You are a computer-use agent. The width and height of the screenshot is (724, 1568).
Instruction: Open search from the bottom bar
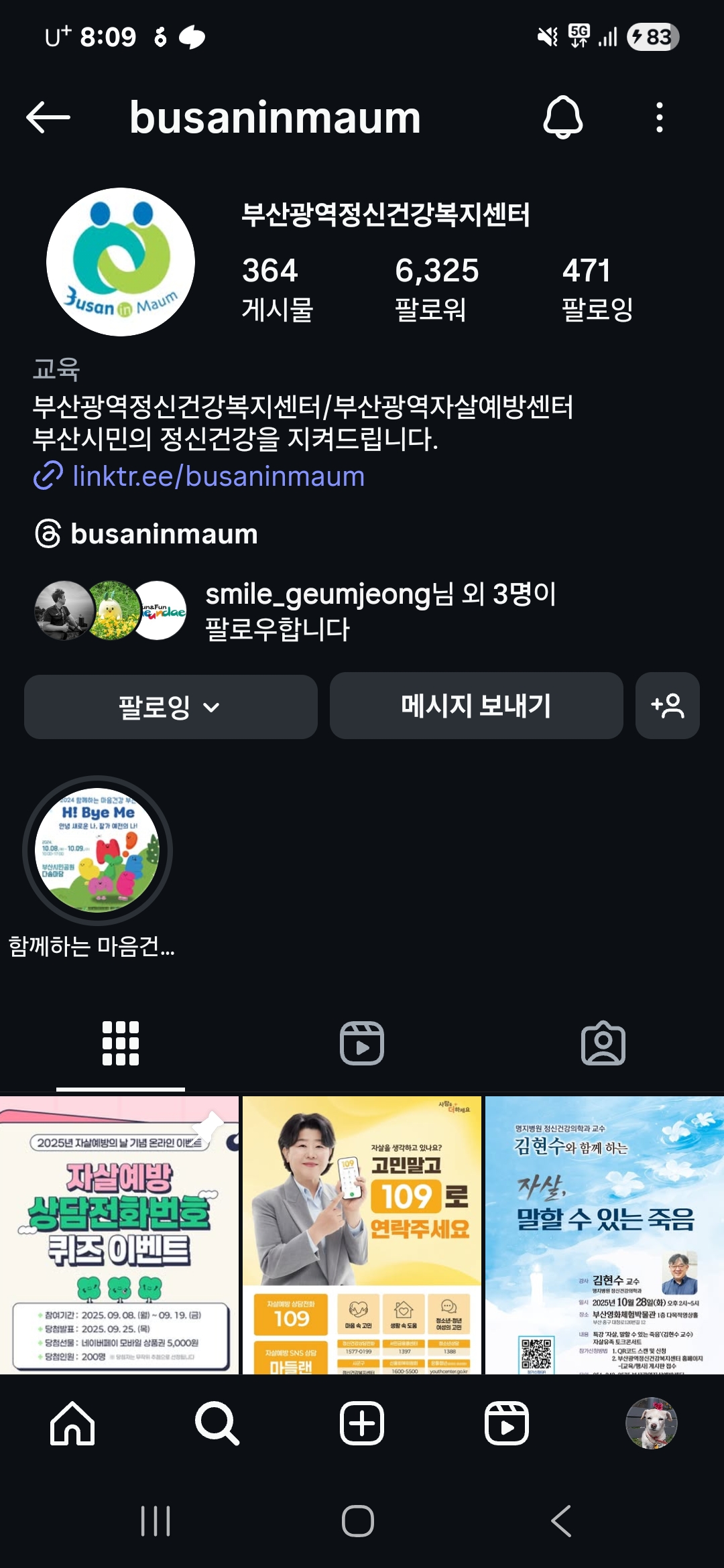click(217, 1423)
